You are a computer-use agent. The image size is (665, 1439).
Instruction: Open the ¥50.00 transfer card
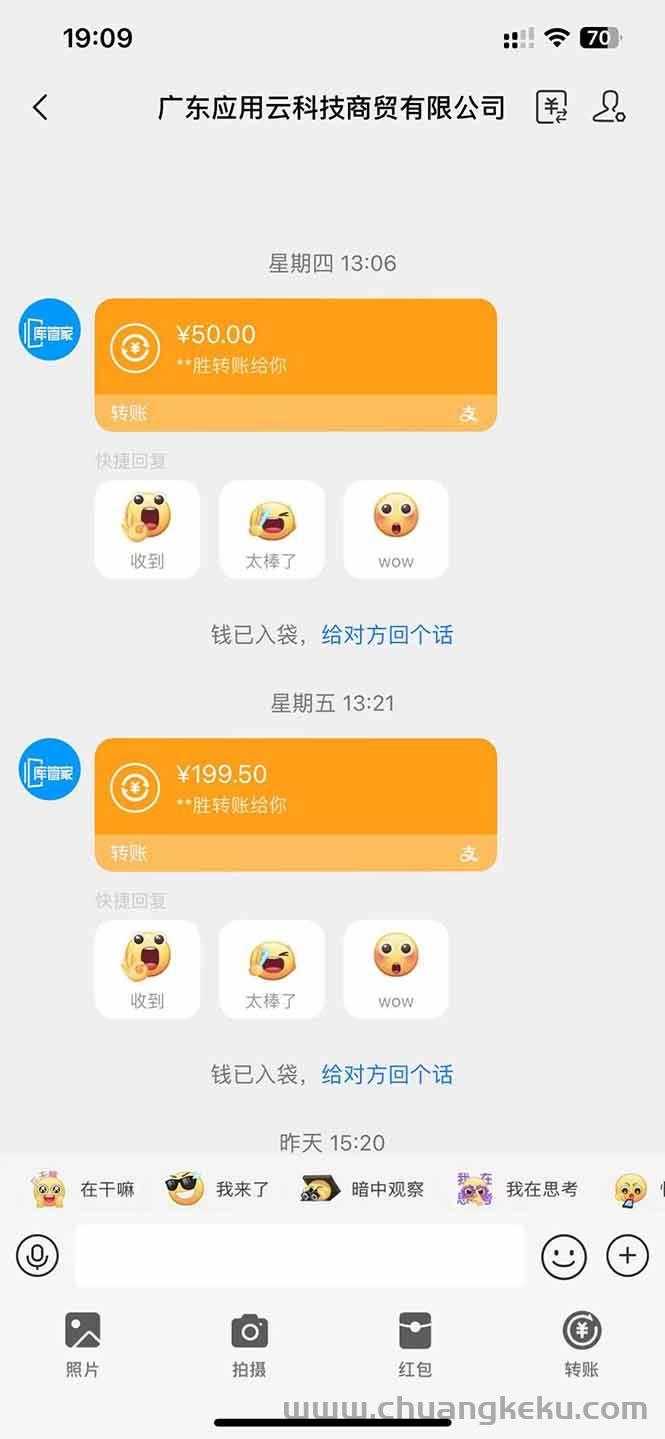coord(295,351)
